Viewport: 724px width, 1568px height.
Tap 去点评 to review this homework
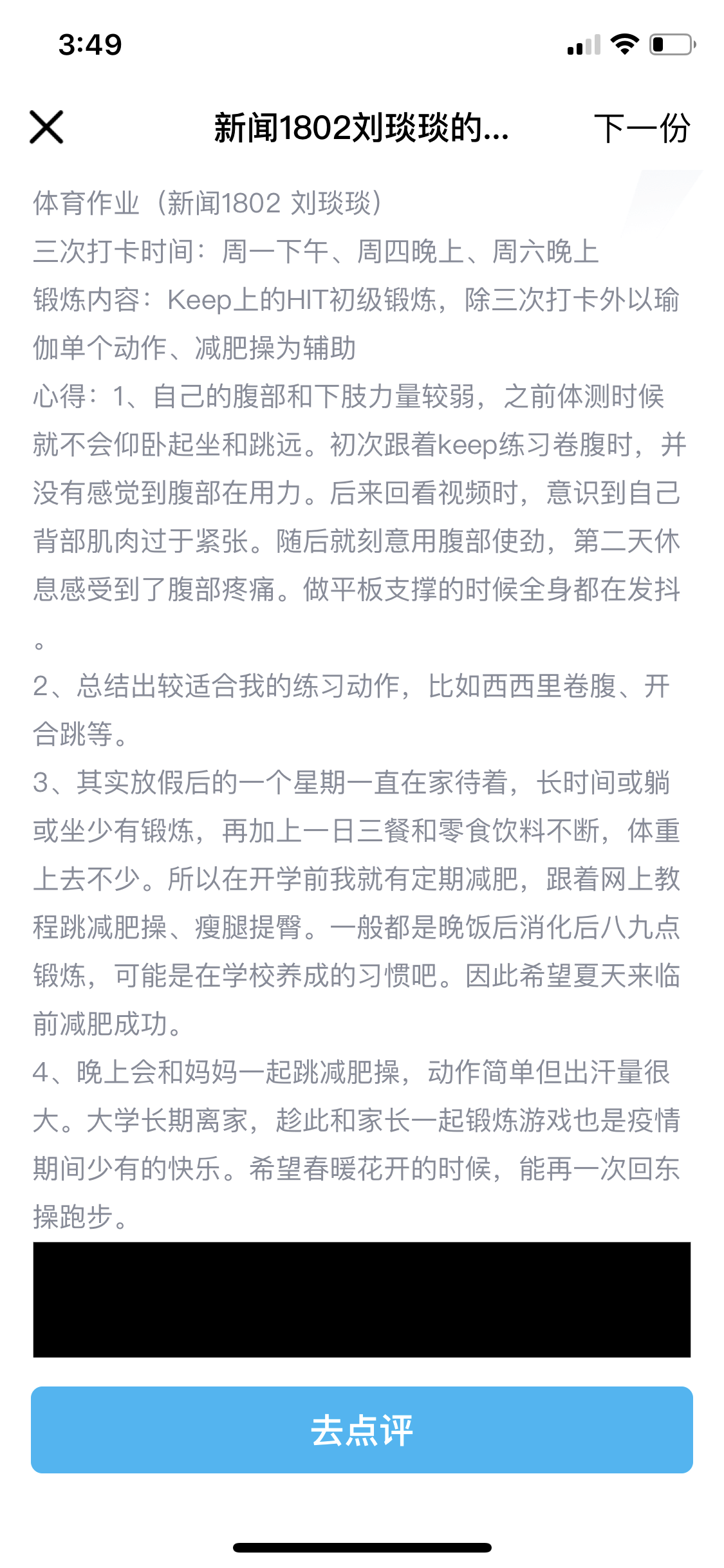(x=362, y=1430)
